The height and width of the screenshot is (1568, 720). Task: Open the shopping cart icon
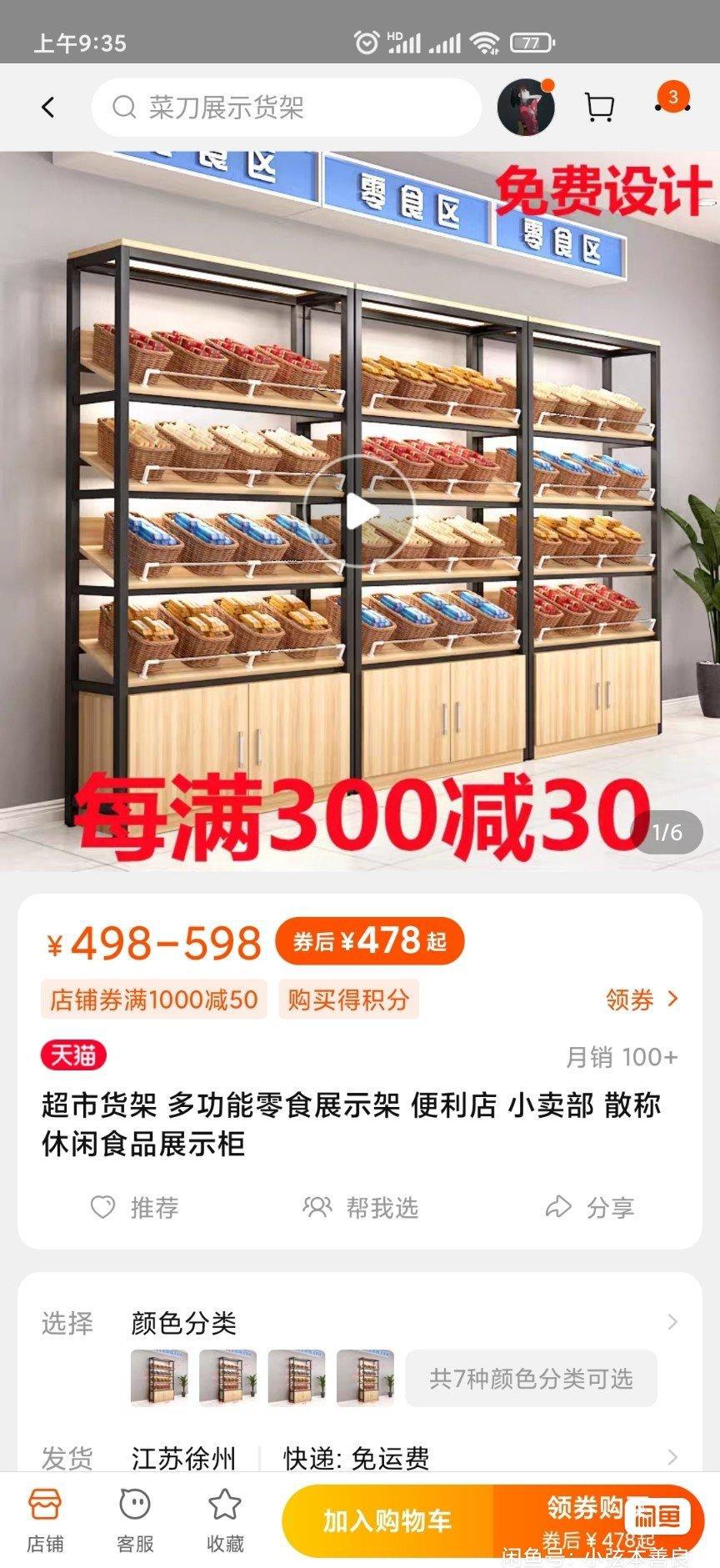(599, 108)
